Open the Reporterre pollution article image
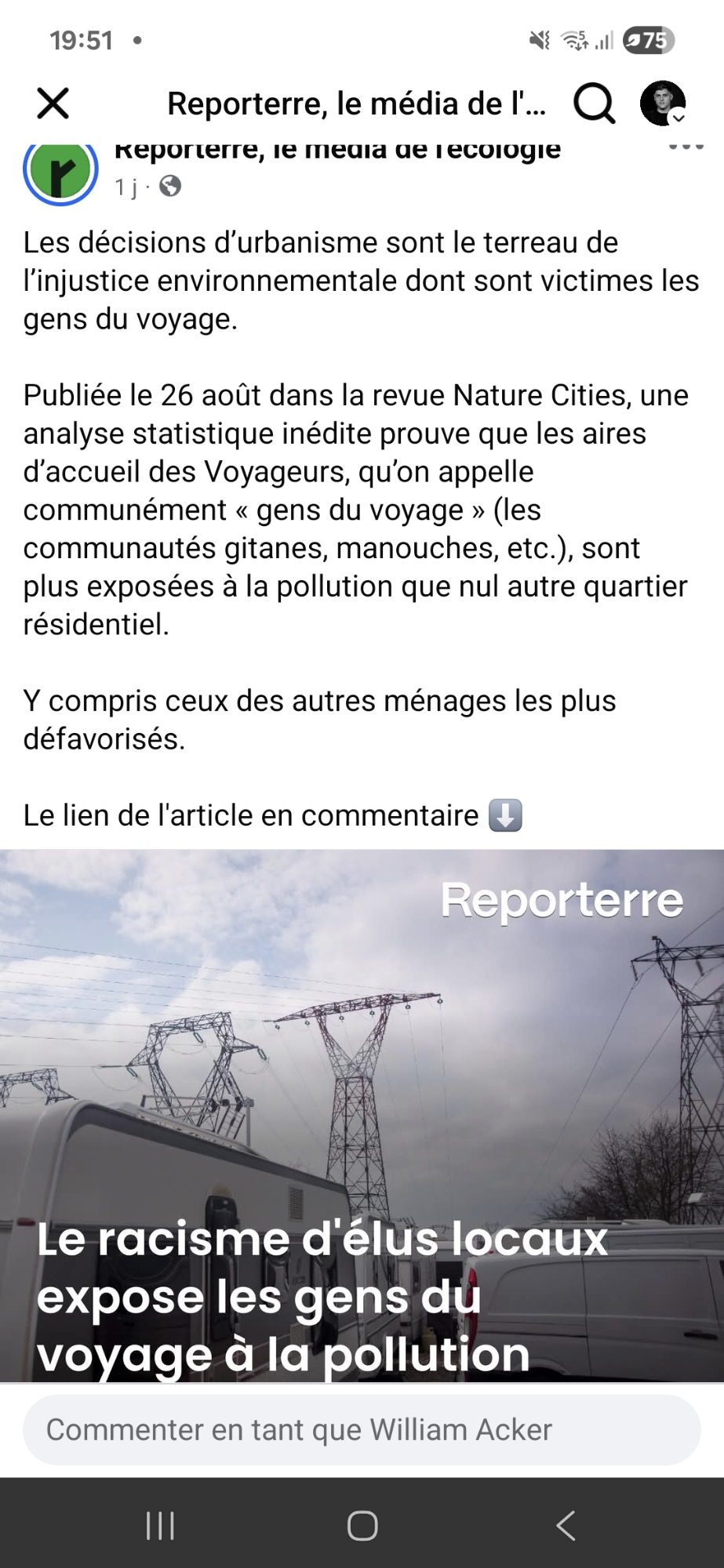The height and width of the screenshot is (1568, 724). click(362, 1113)
